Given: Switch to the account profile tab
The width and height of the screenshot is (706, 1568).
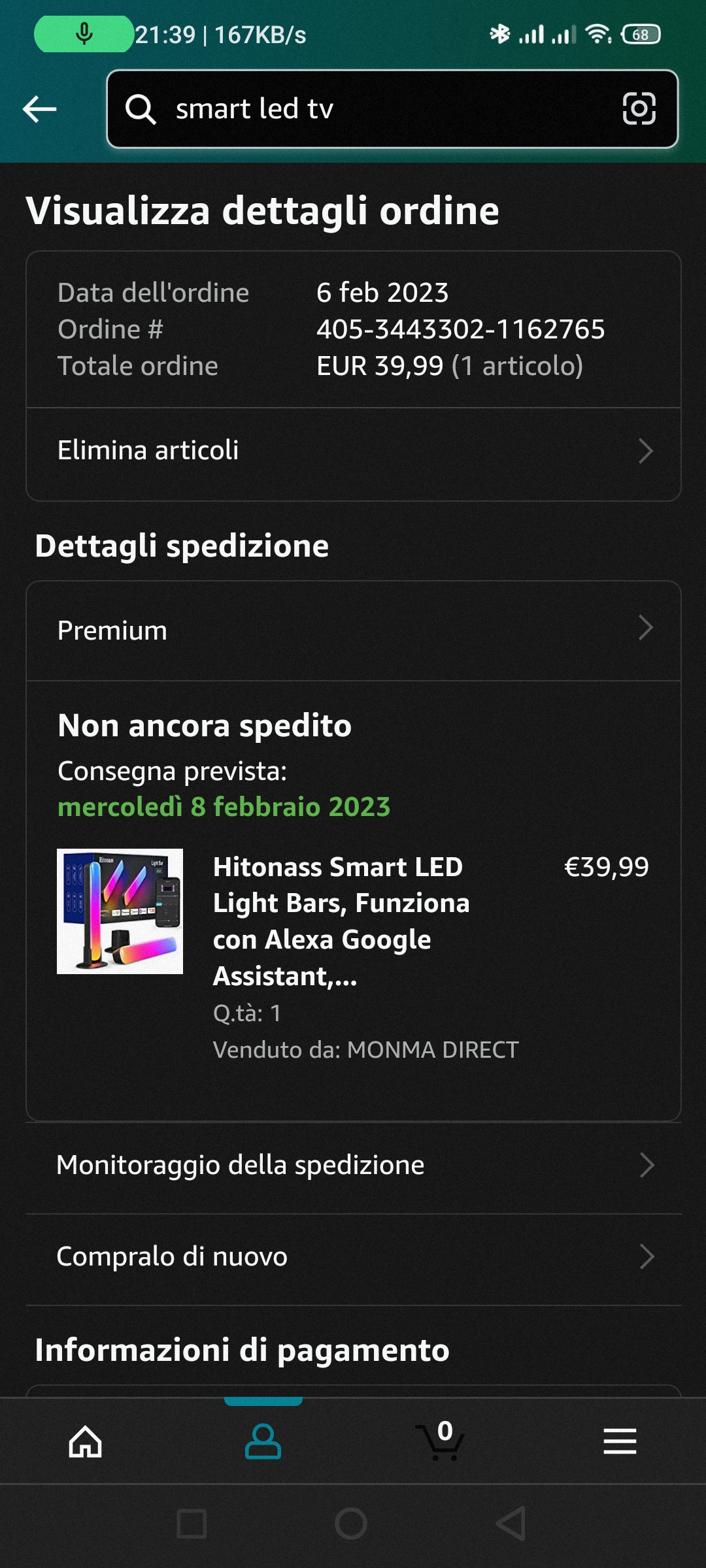Looking at the screenshot, I should [263, 1441].
